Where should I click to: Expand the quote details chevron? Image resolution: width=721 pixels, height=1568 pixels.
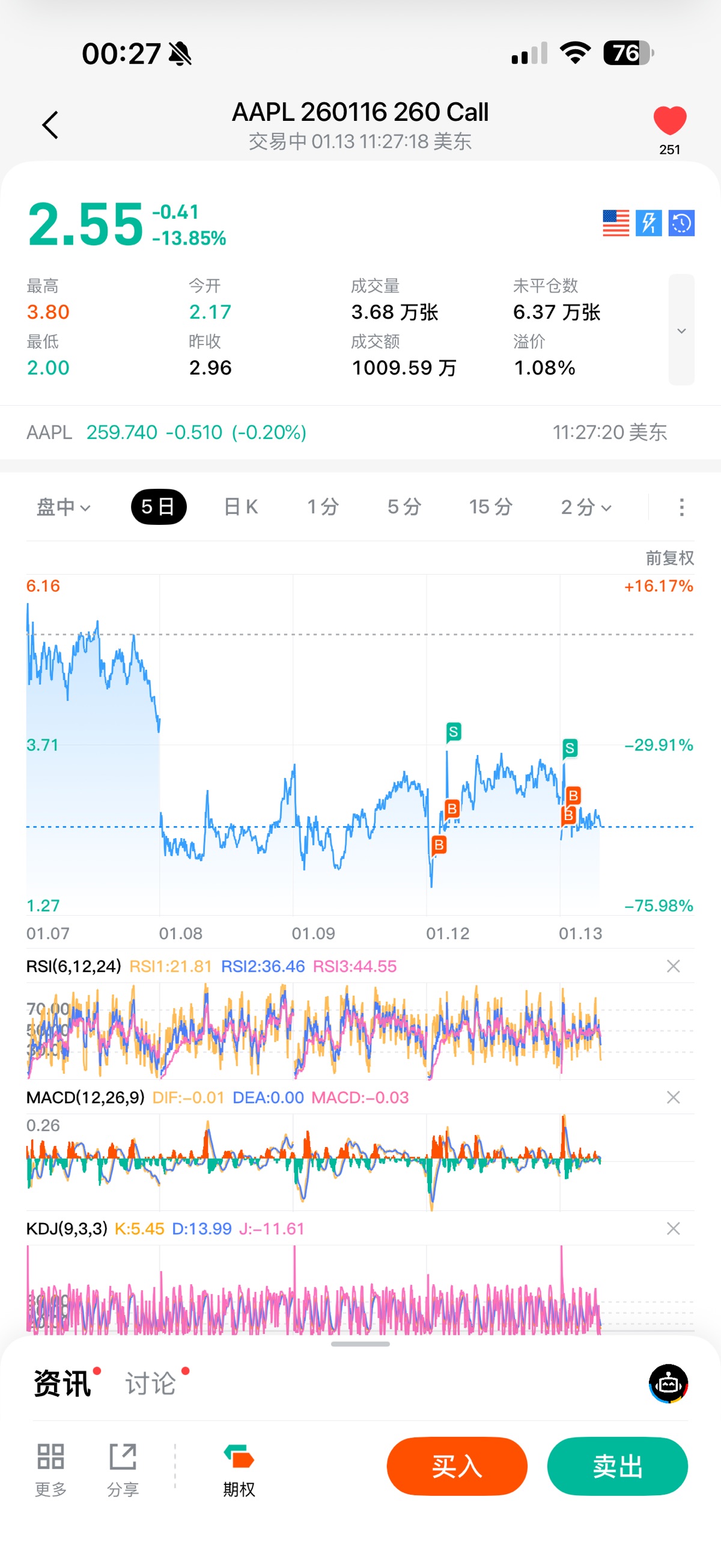(x=681, y=331)
